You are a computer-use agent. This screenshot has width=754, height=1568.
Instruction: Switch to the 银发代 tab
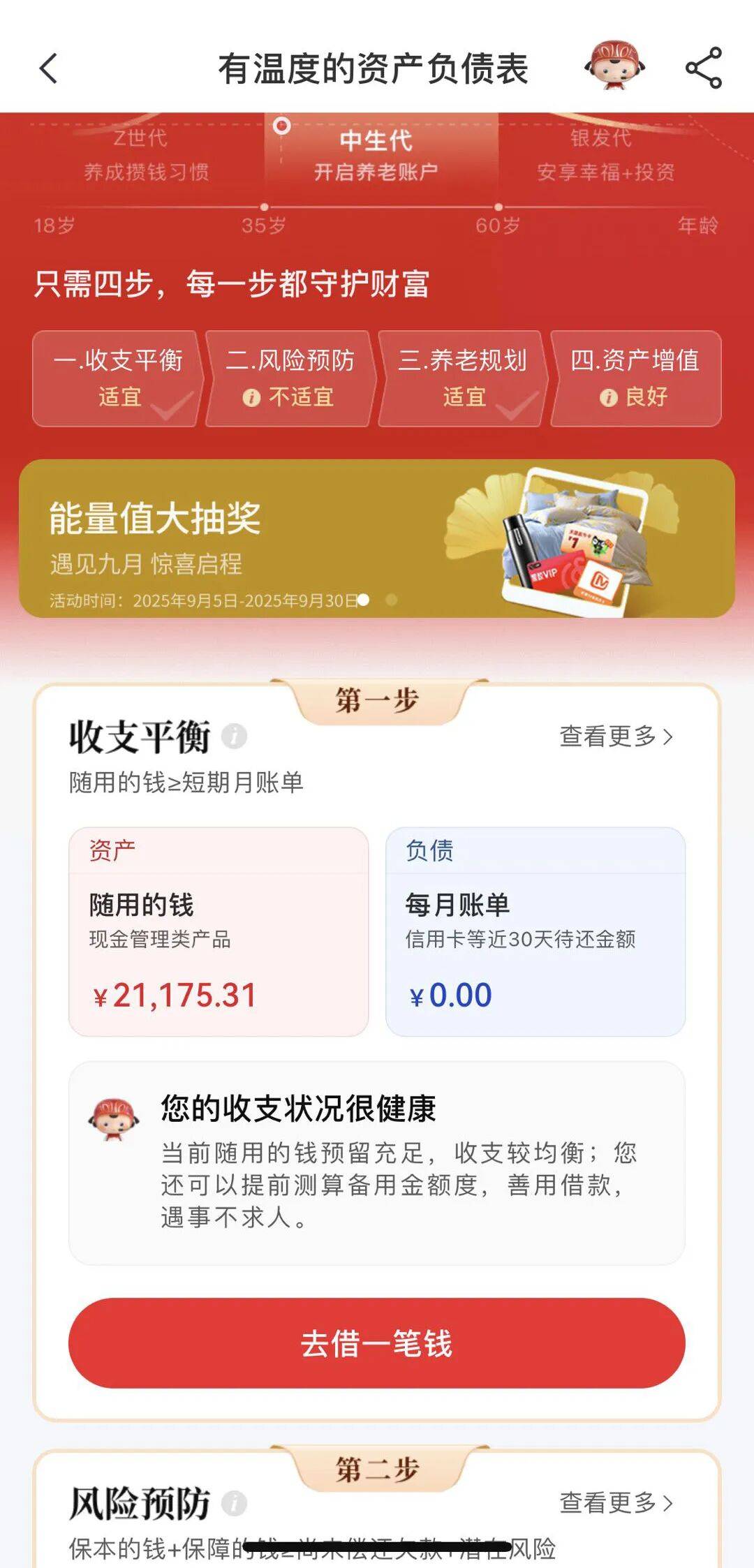[605, 155]
